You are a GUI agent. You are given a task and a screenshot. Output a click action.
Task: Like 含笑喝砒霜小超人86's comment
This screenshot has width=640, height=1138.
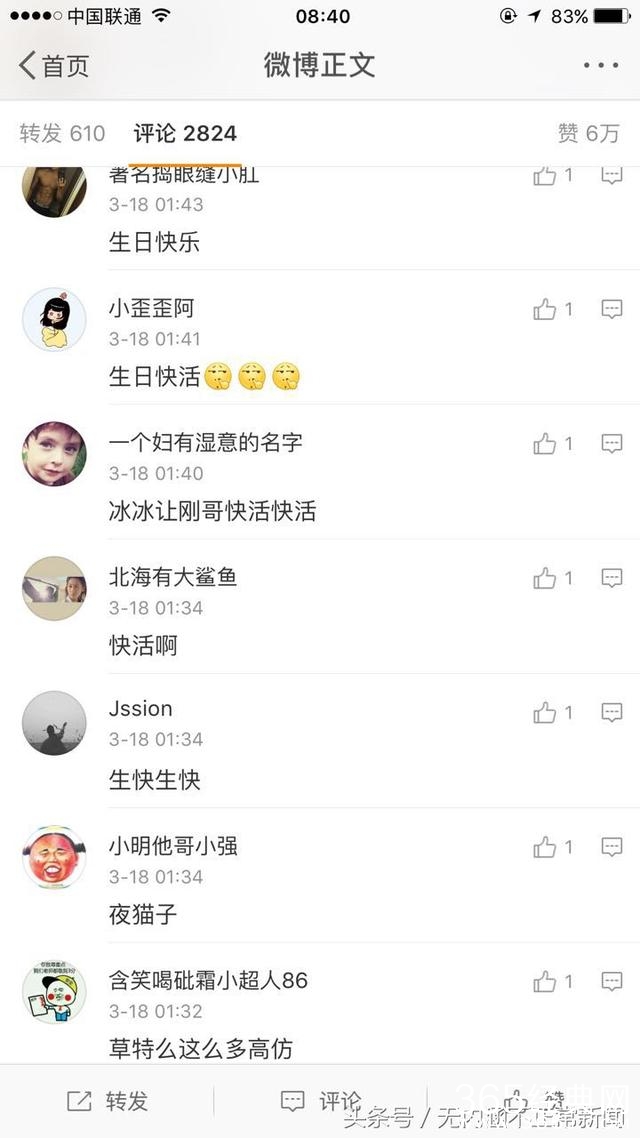pyautogui.click(x=545, y=982)
